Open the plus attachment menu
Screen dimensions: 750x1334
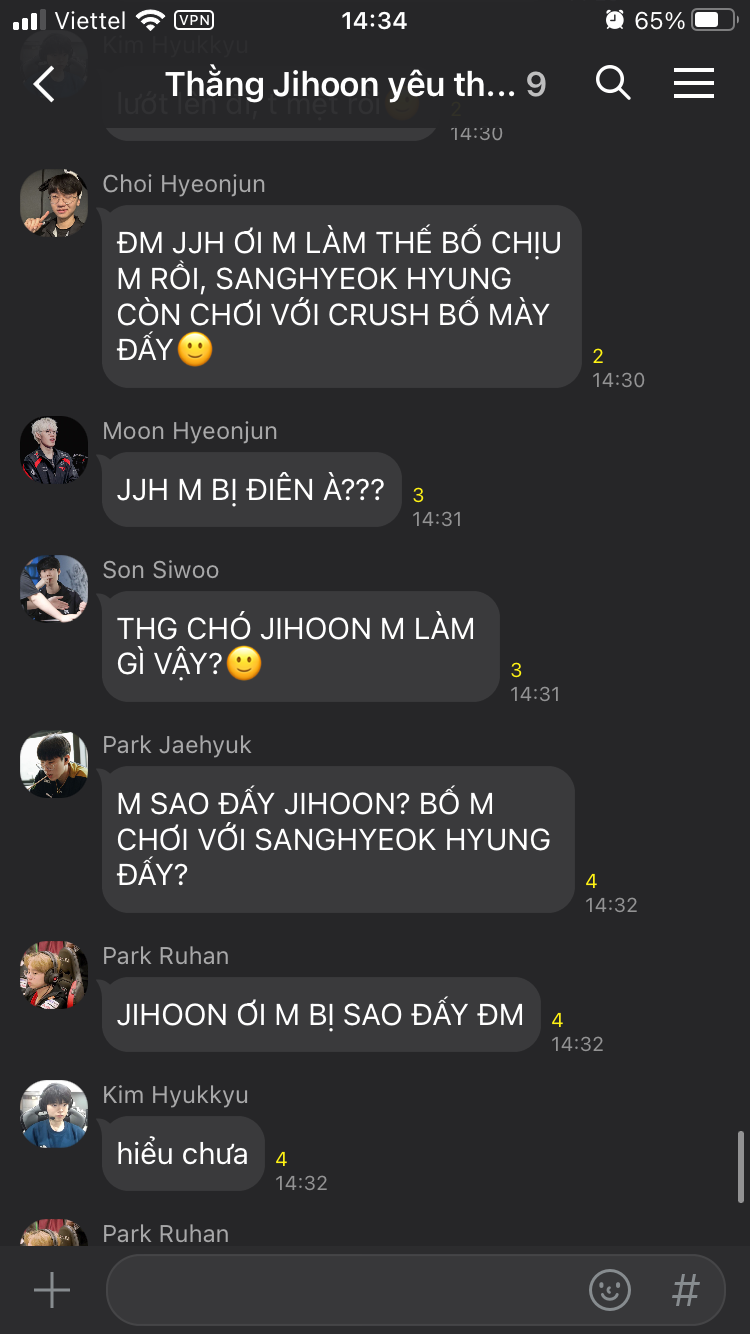52,1290
